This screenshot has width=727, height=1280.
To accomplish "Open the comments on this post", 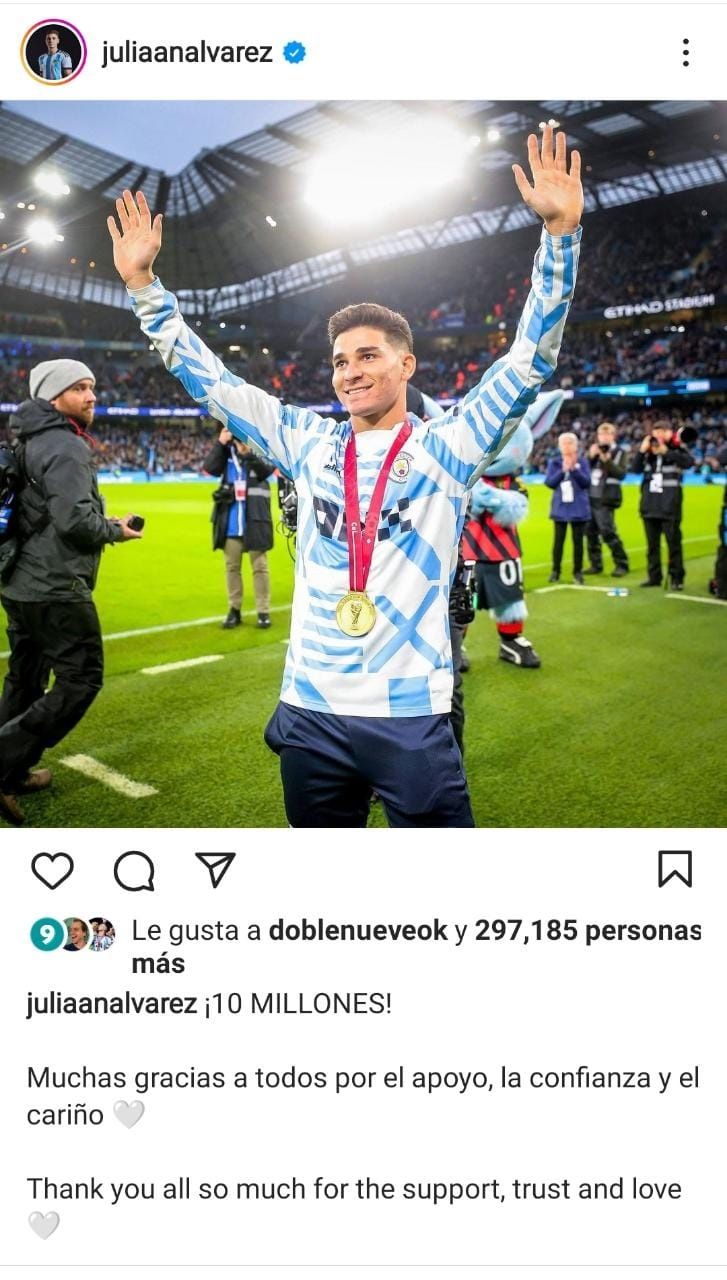I will [134, 871].
